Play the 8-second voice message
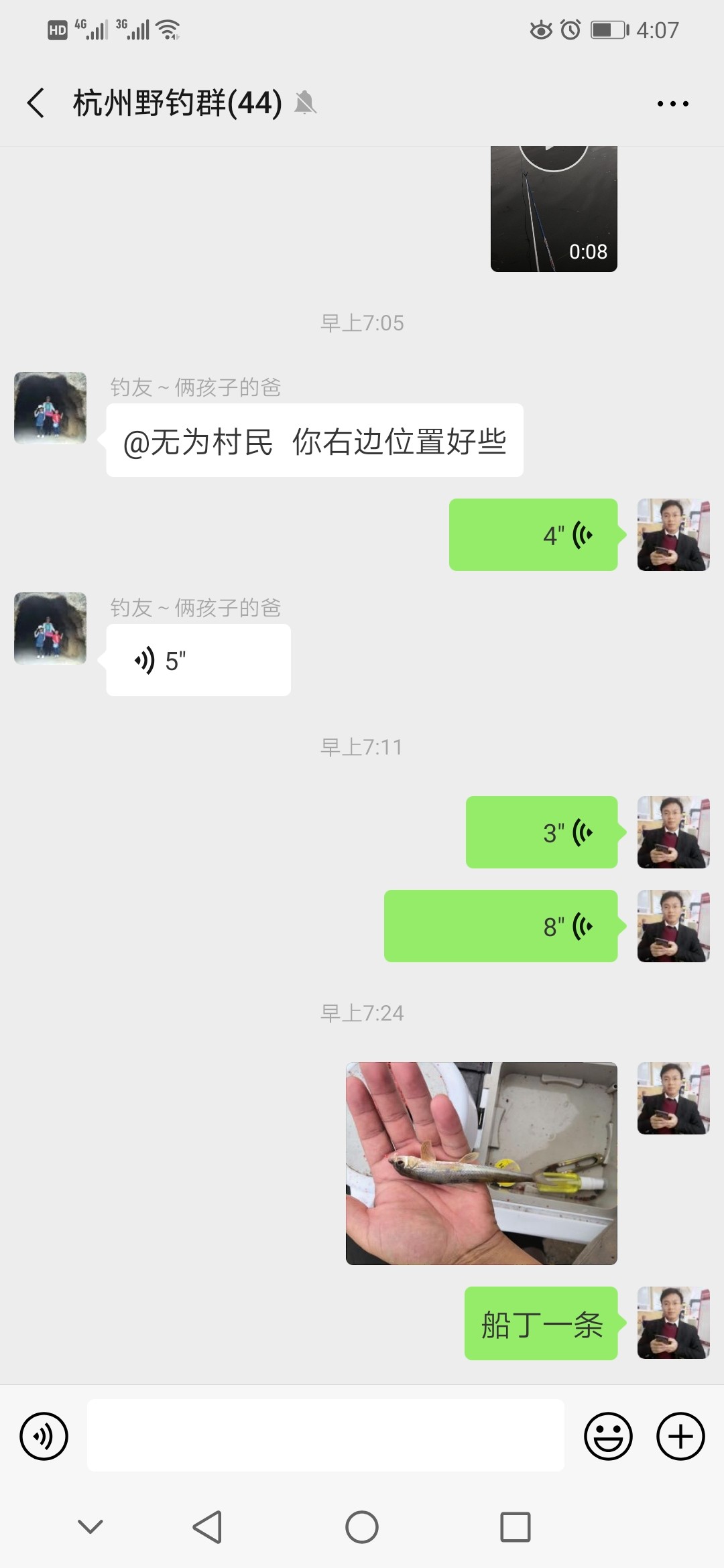This screenshot has height=1568, width=724. [501, 926]
